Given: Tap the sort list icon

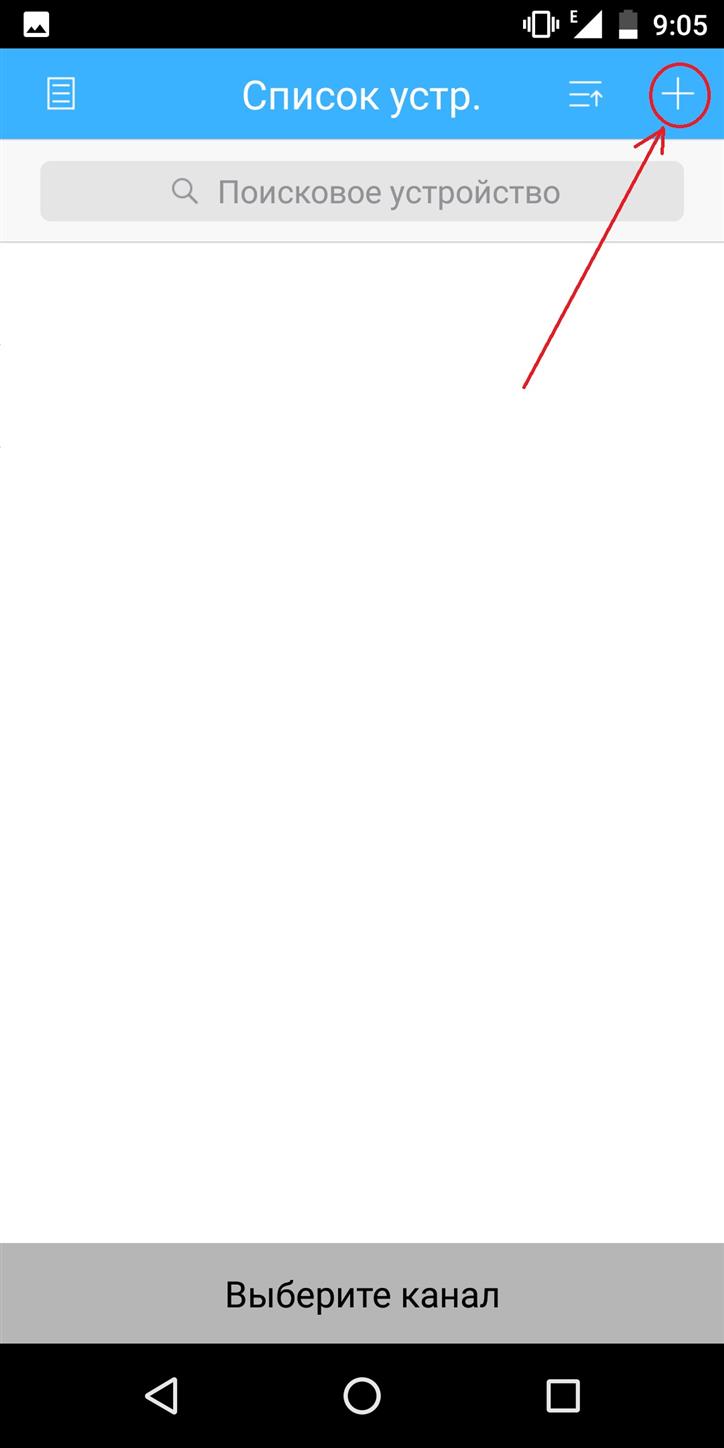Looking at the screenshot, I should click(x=585, y=95).
